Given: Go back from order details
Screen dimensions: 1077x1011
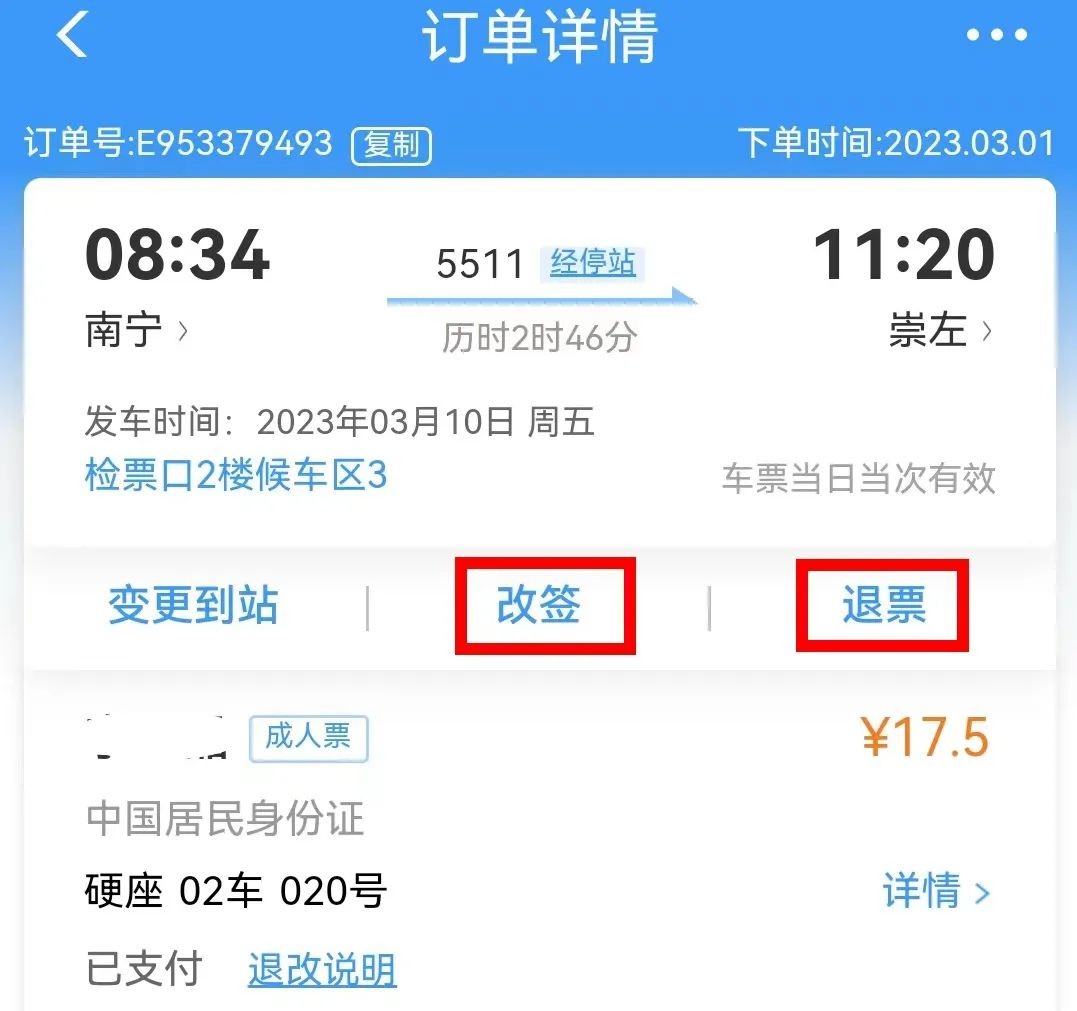Looking at the screenshot, I should (x=72, y=37).
